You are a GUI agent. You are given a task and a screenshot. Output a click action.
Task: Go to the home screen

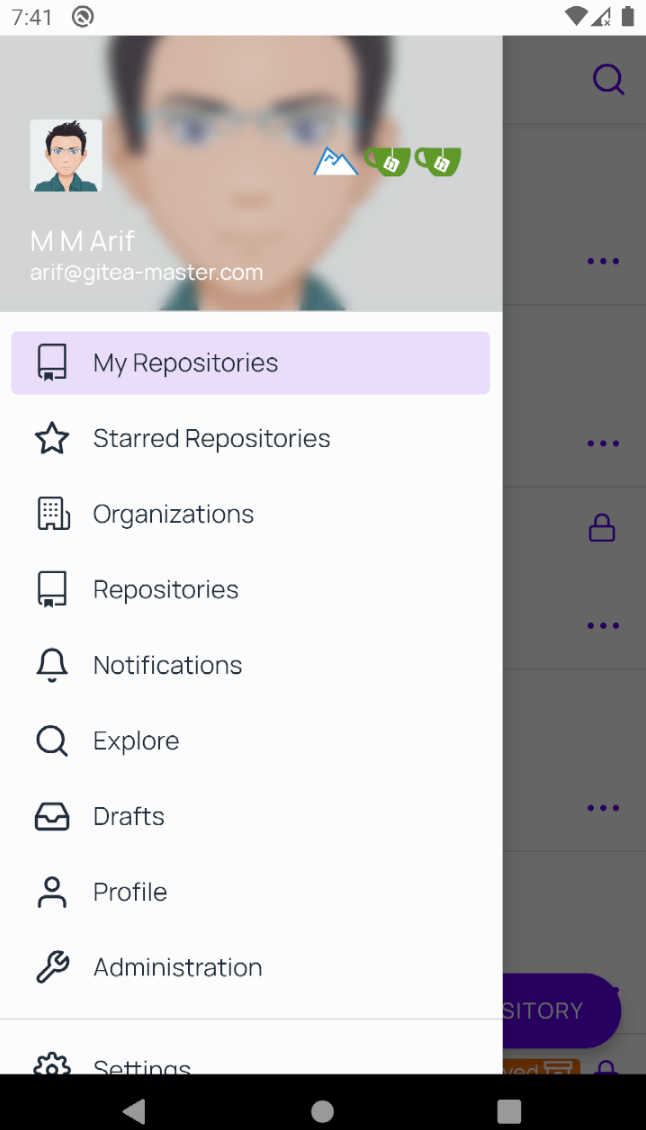coord(322,1111)
